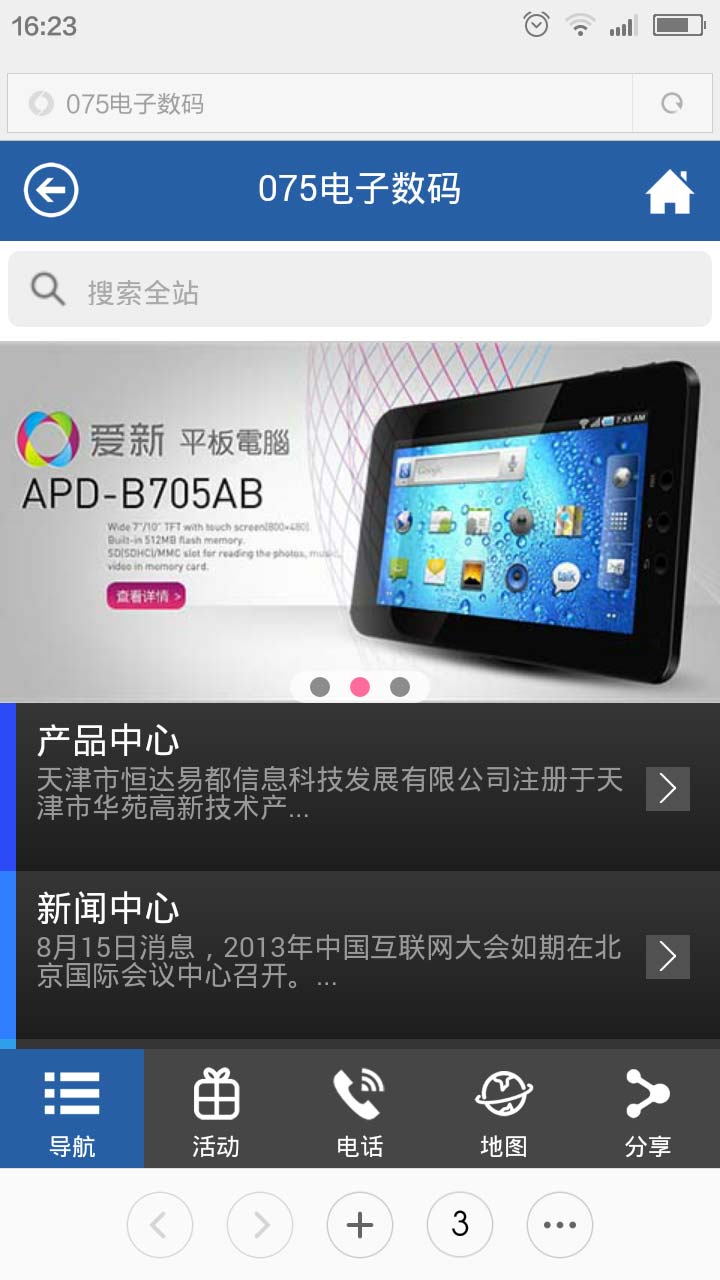
Task: Open the browser overflow menu
Action: 560,1225
